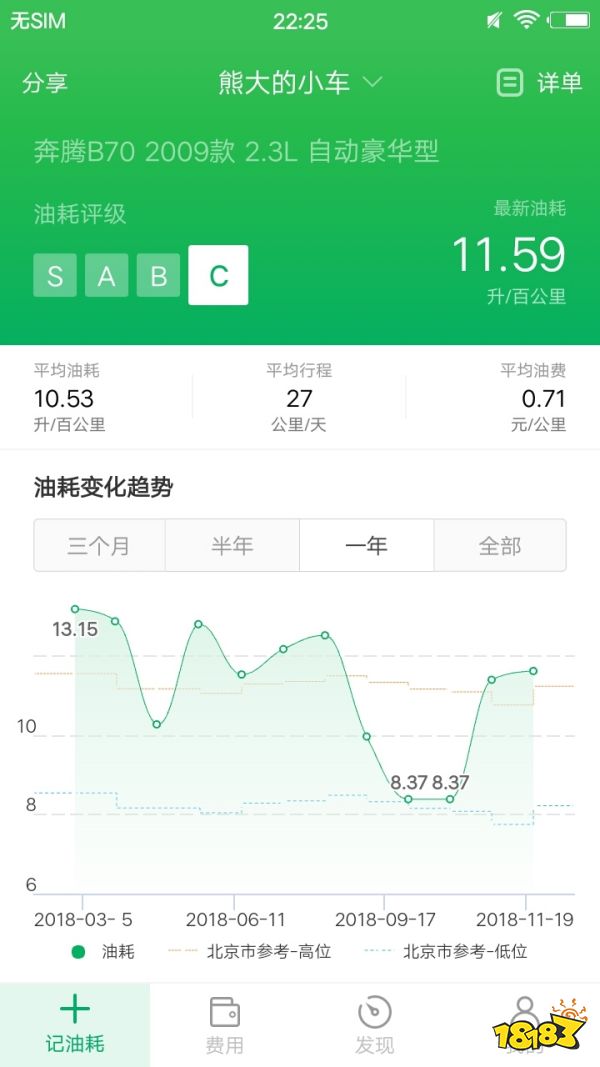
Task: Tap 分享 to share the fuel report
Action: [x=45, y=83]
